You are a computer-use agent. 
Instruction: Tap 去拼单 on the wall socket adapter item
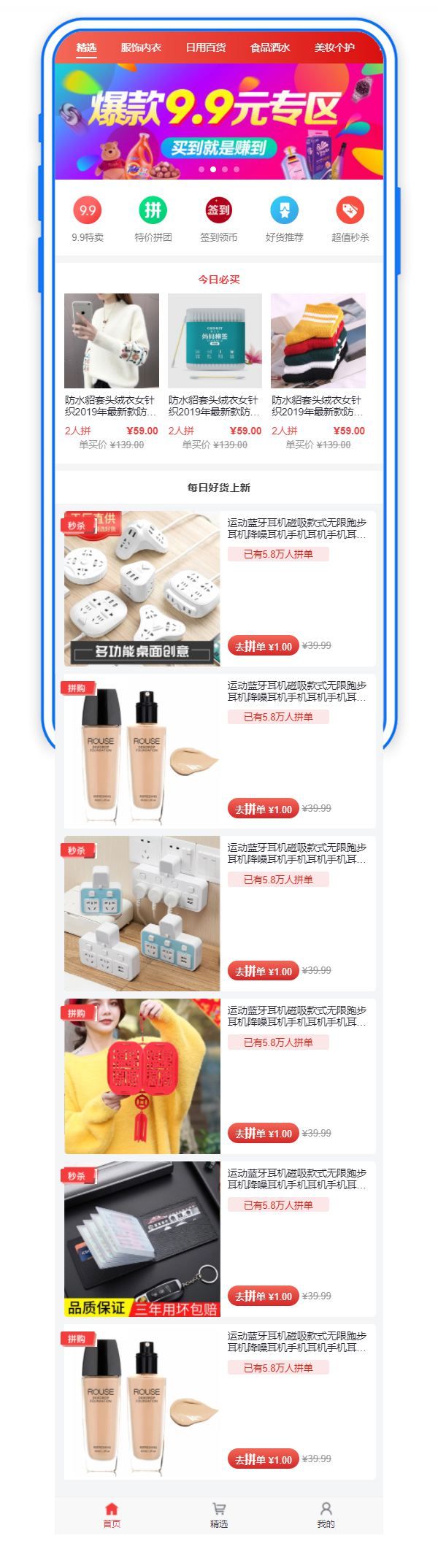(263, 971)
